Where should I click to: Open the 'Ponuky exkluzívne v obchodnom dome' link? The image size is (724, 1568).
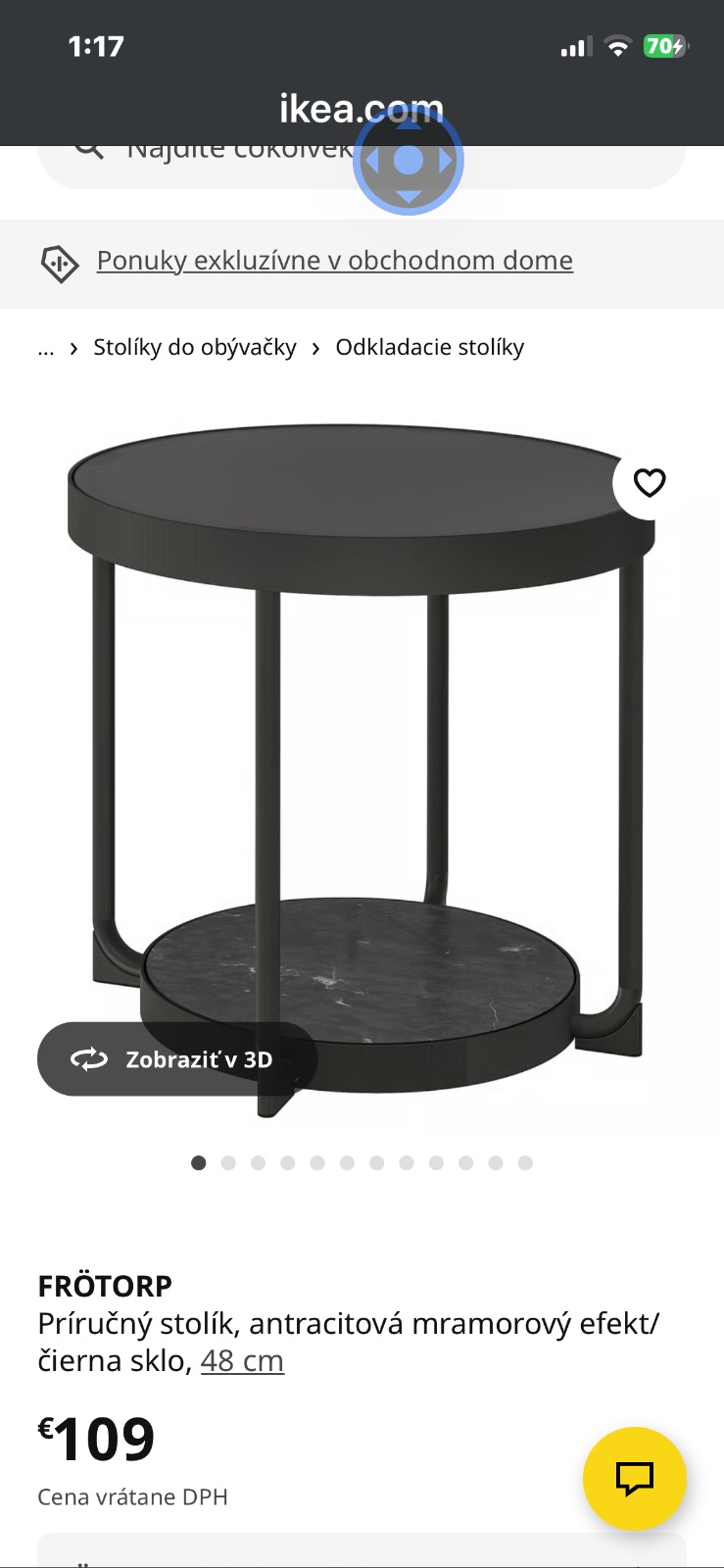pyautogui.click(x=334, y=261)
